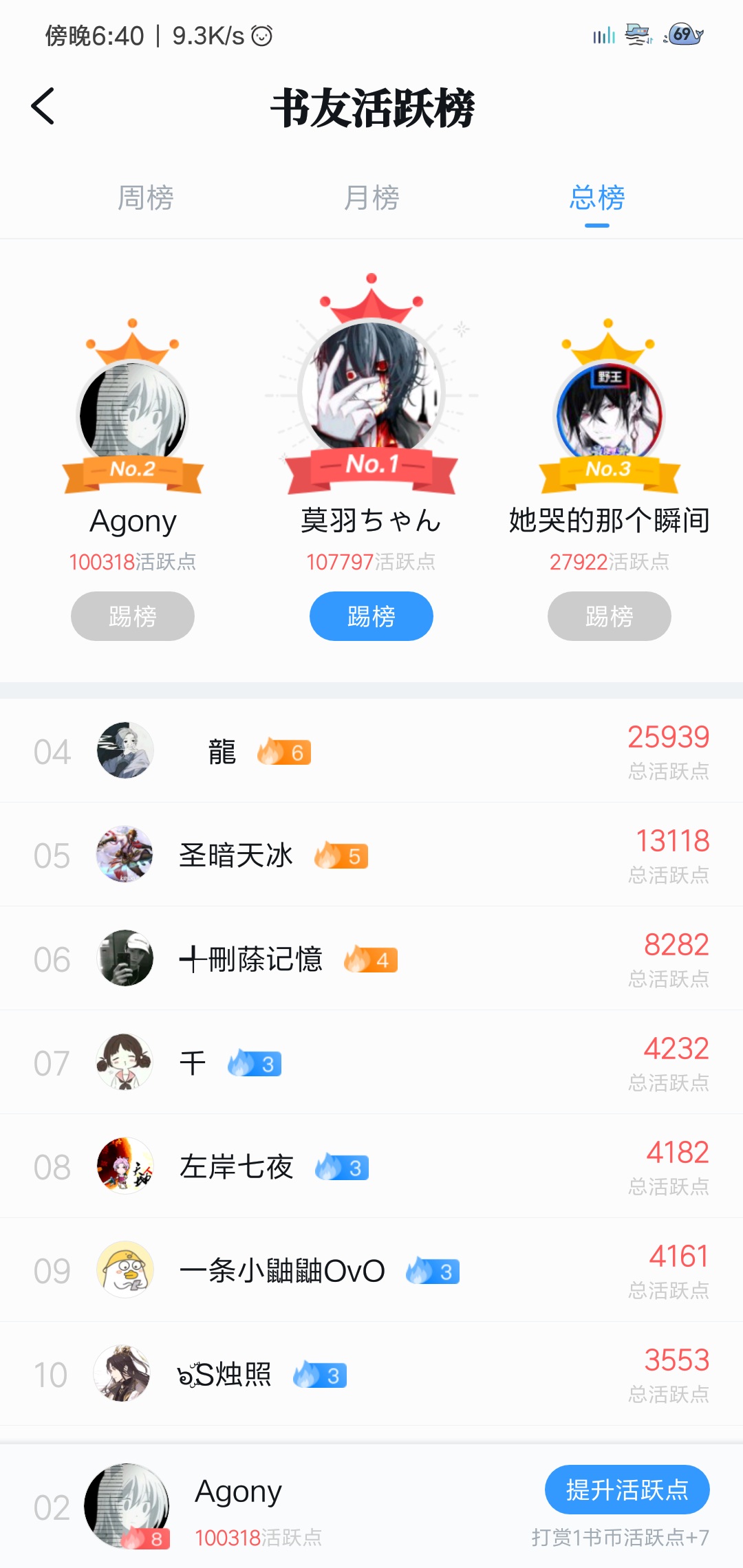Tap the 踢榜 button under 莫羽ちゃん

point(371,616)
